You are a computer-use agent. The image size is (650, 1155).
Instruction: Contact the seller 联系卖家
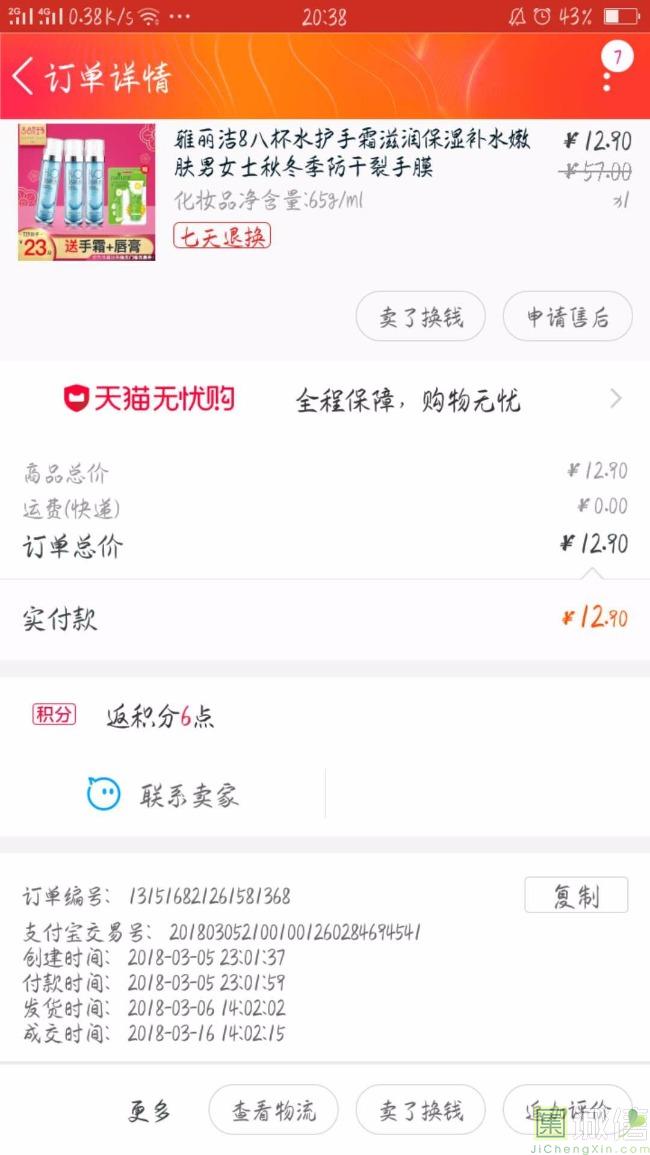coord(163,795)
